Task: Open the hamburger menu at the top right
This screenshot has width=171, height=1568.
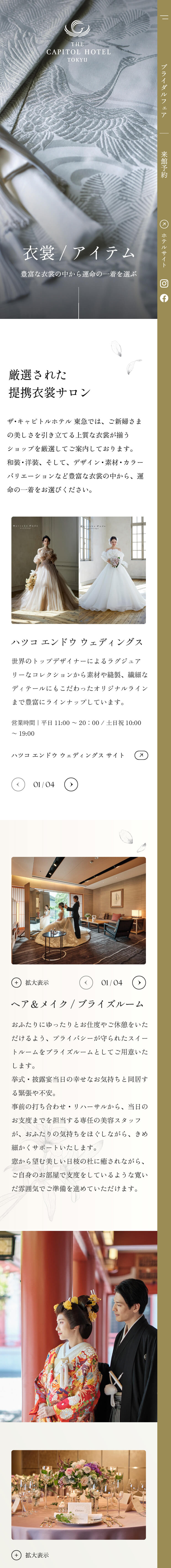Action: [164, 18]
